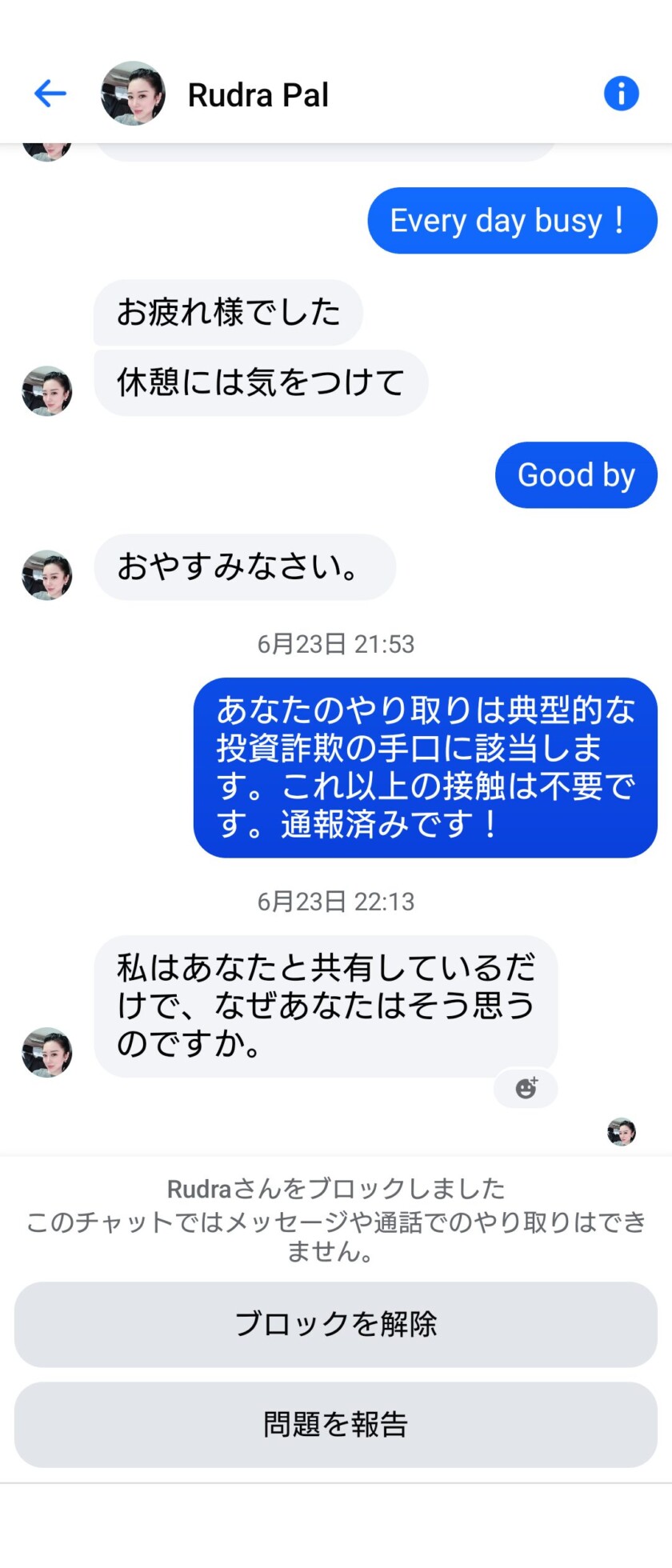Image resolution: width=672 pixels, height=1568 pixels.
Task: Tap the blue 投資詐欺 warning message
Action: point(425,768)
